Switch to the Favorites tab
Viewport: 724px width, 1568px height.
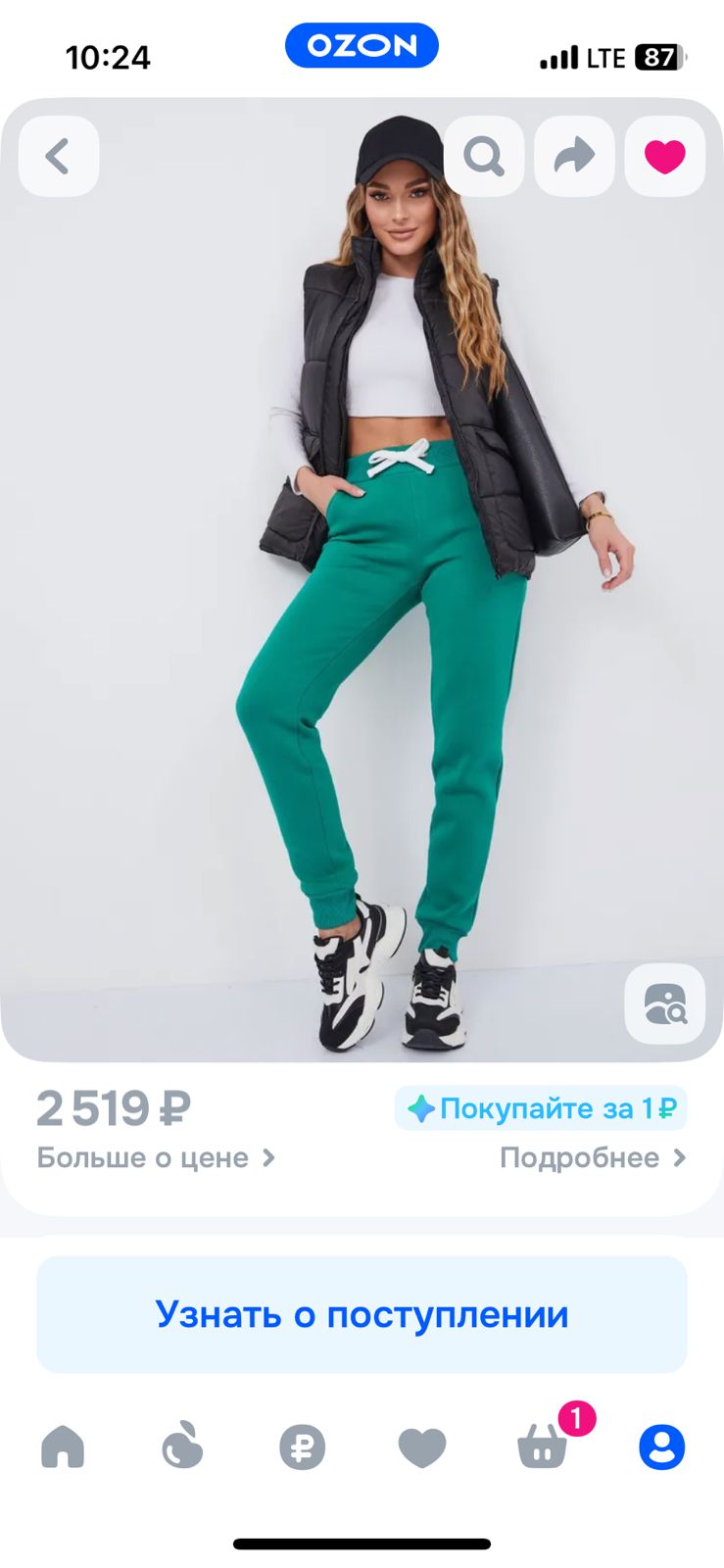(x=422, y=1446)
